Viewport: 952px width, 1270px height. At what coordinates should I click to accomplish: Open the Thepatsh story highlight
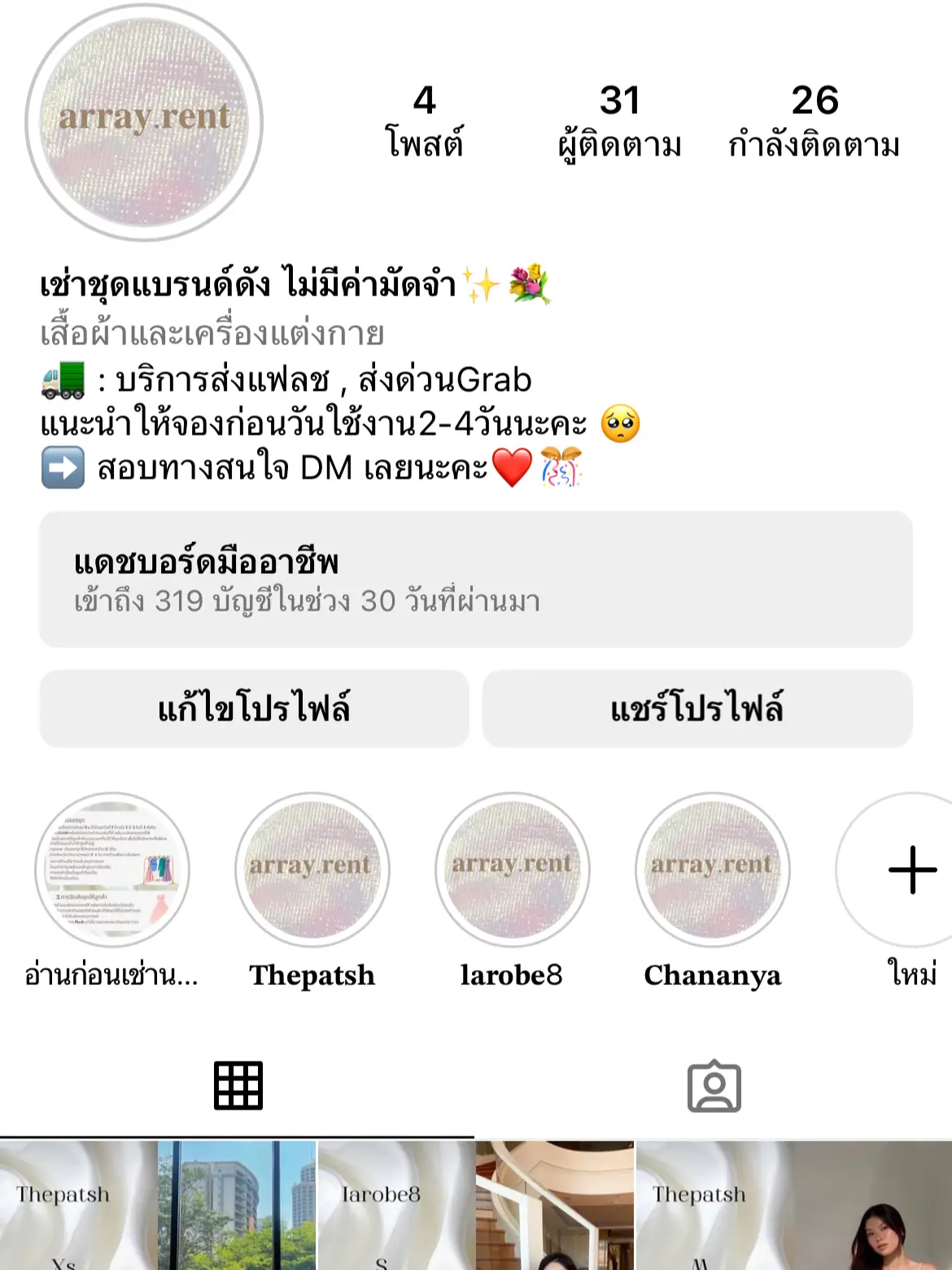tap(313, 869)
